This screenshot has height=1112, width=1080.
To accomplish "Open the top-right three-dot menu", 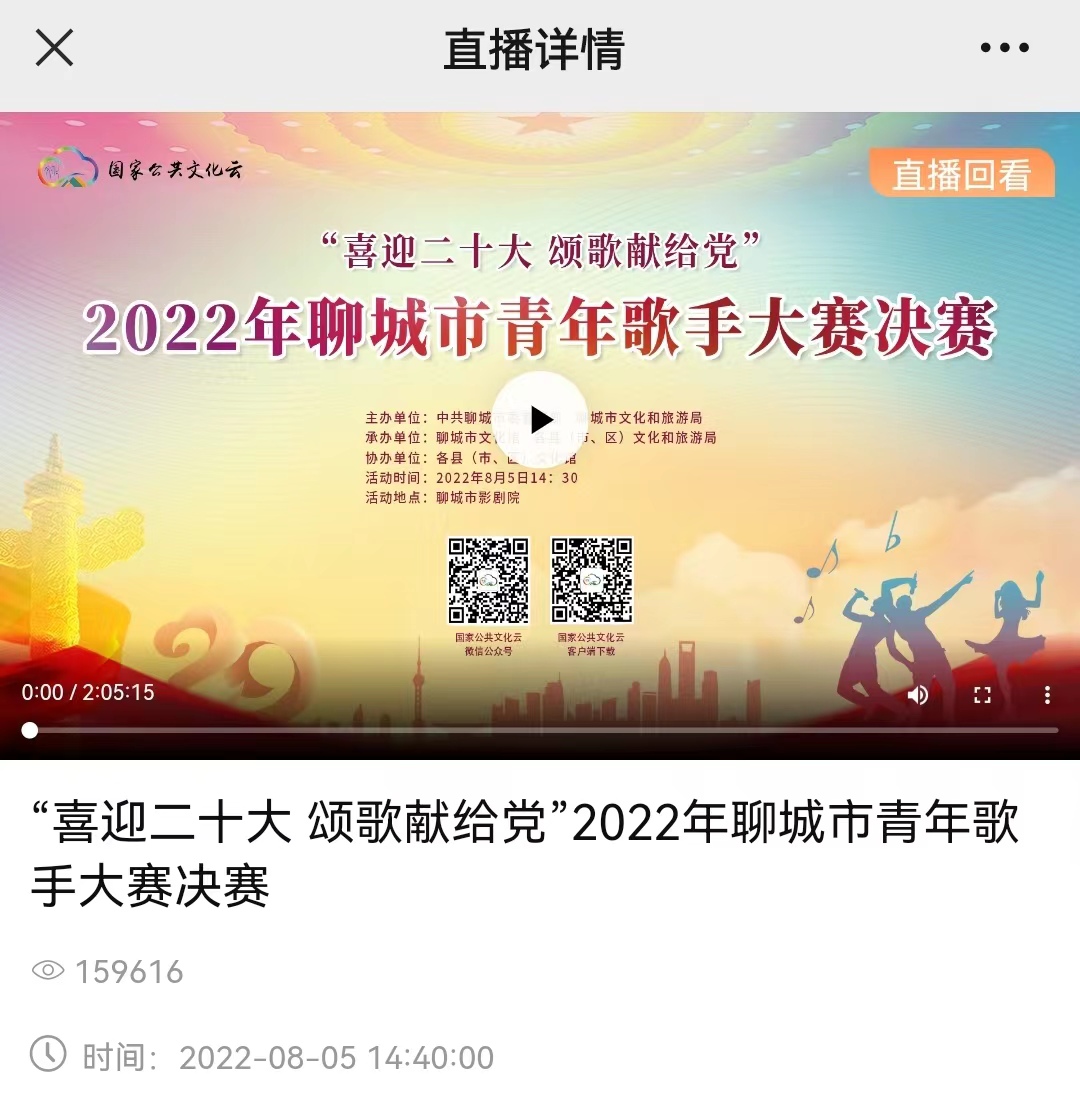I will (x=1004, y=48).
